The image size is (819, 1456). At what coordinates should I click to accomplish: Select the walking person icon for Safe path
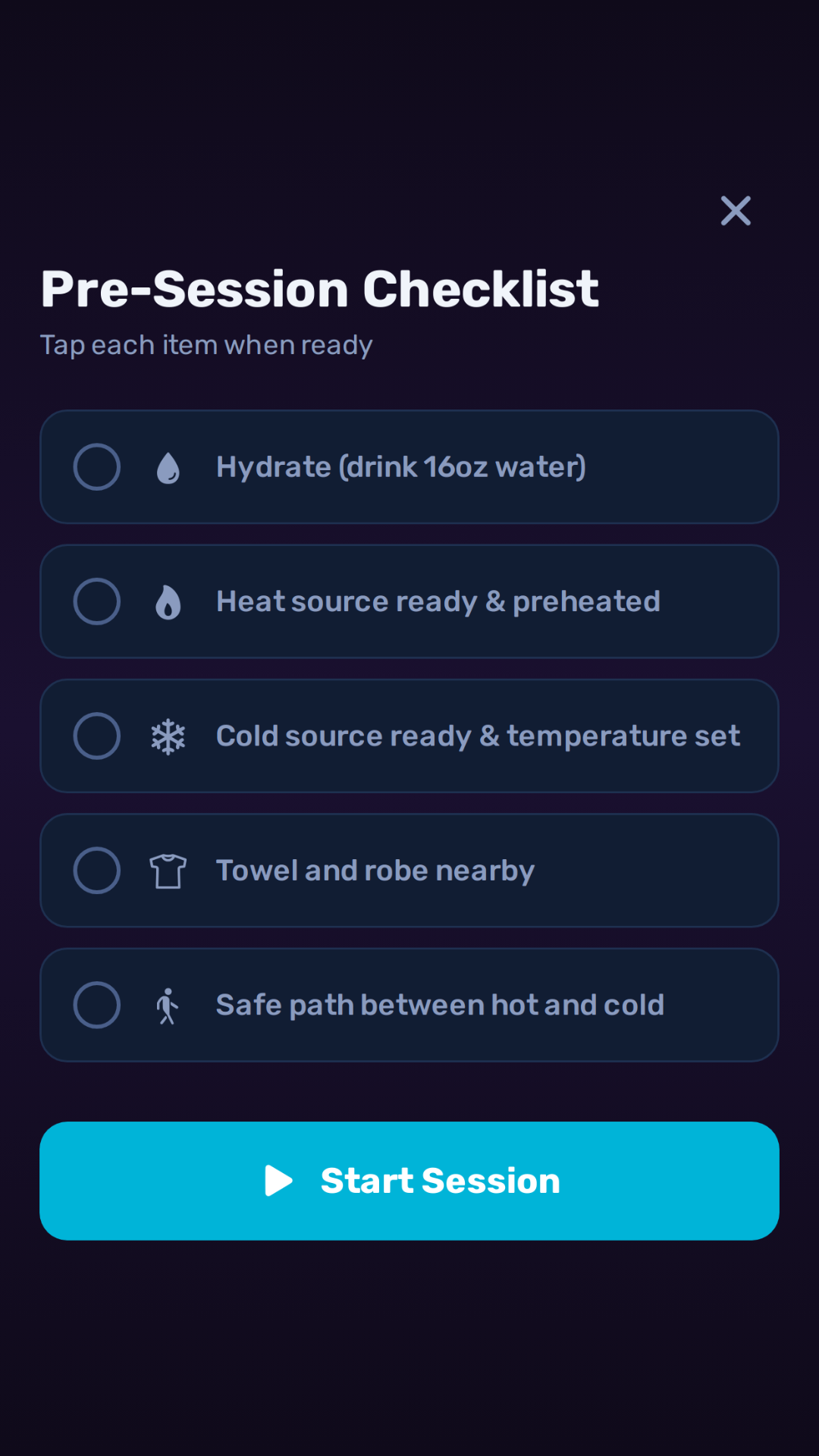click(168, 1004)
